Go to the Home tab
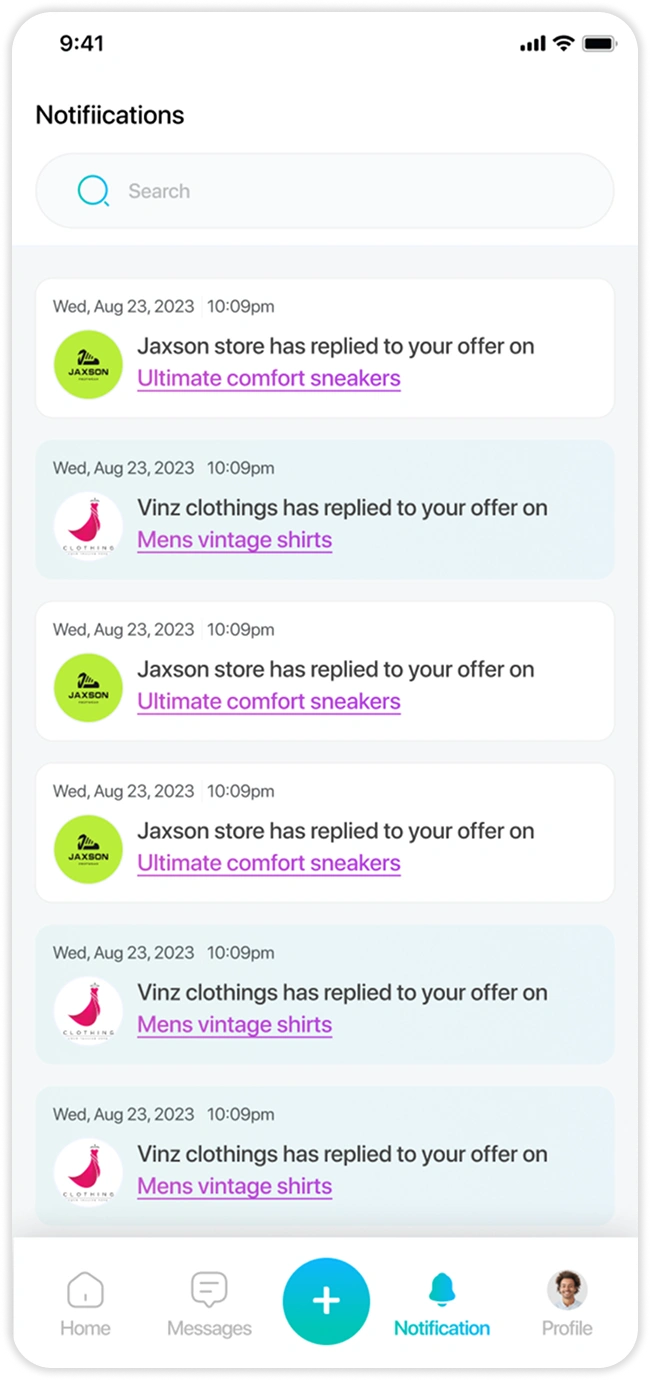 85,1304
